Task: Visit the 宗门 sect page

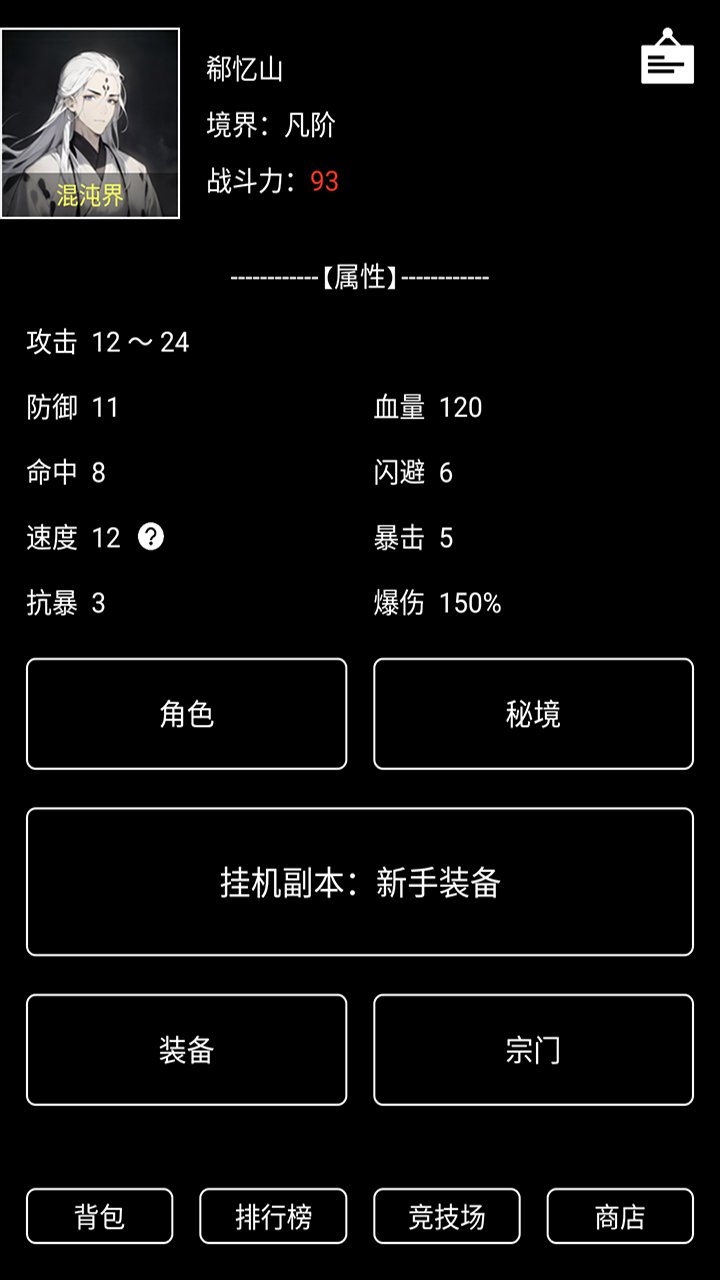Action: coord(533,1049)
